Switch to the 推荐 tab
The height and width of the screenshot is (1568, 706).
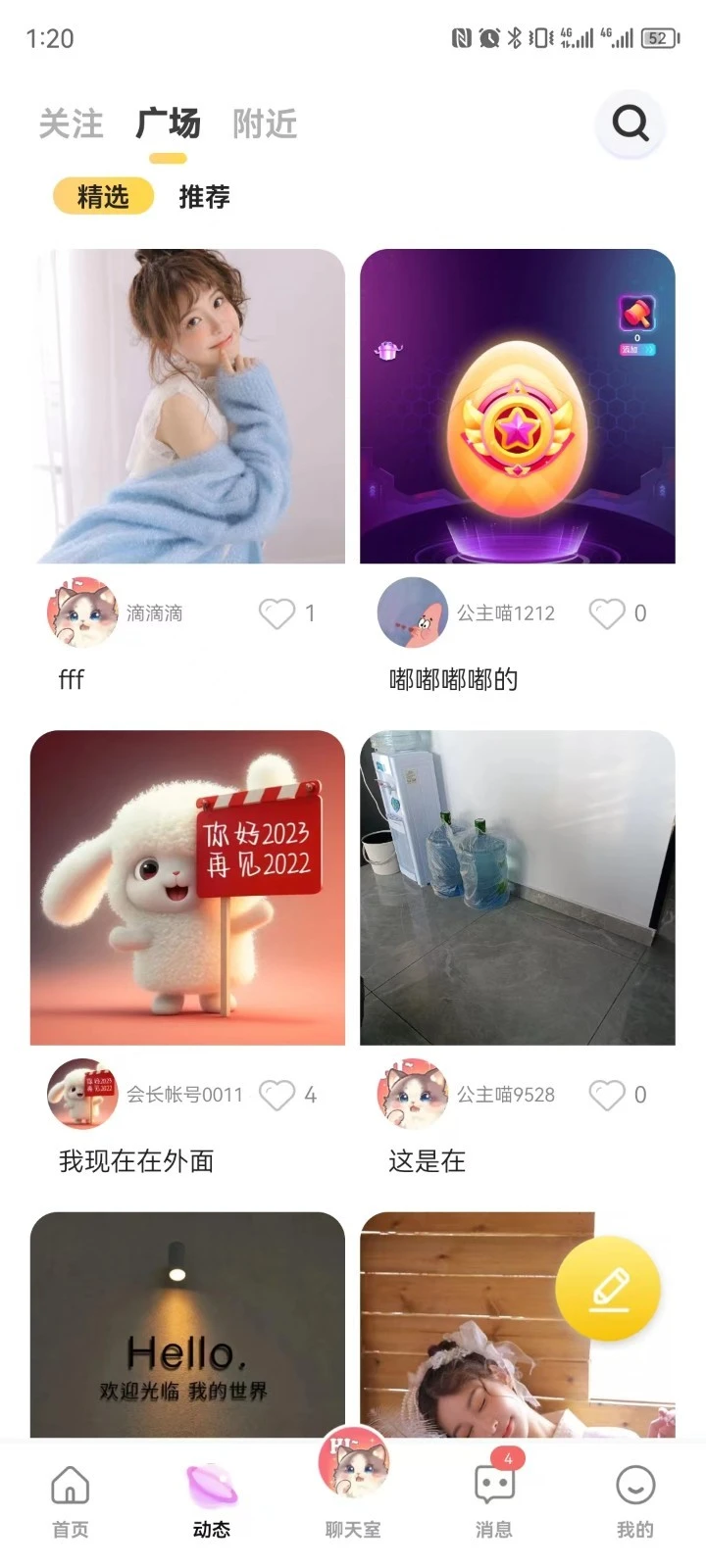click(204, 197)
